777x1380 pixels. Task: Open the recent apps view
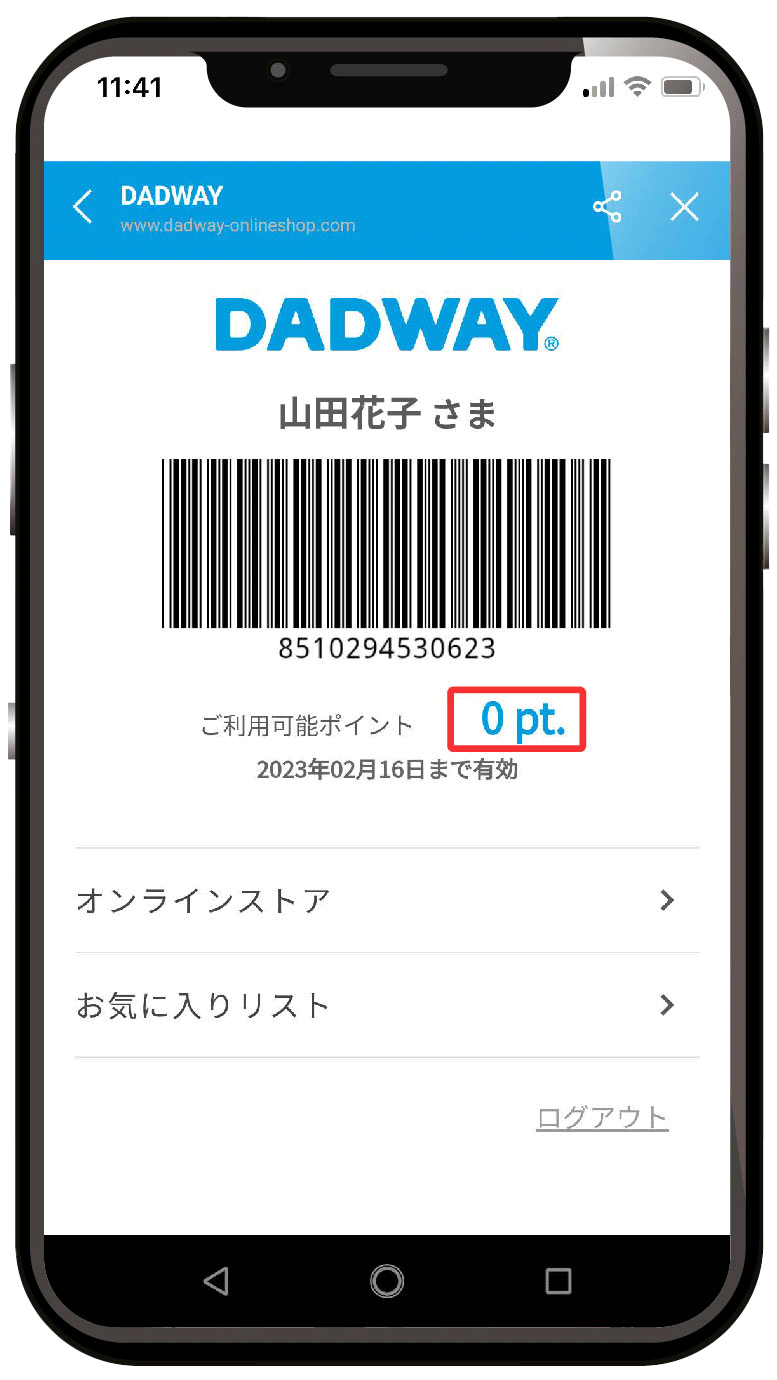point(558,1281)
